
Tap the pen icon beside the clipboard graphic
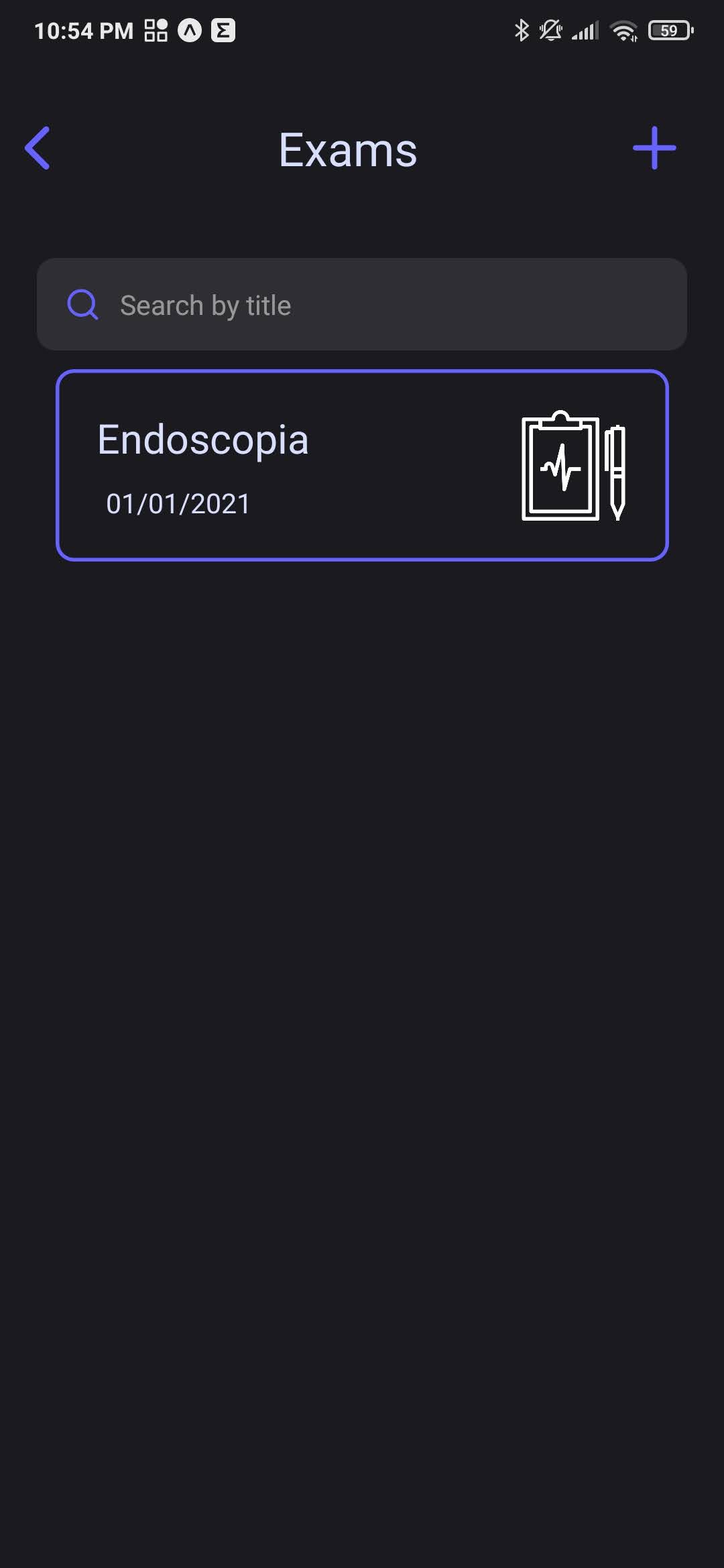616,469
